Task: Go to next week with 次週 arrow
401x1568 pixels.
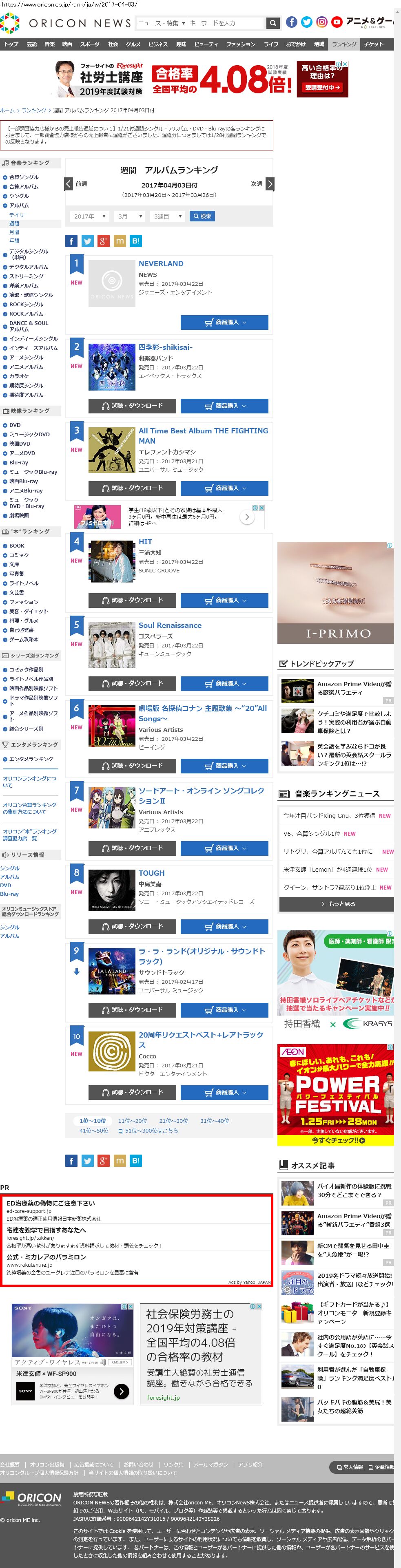Action: pos(270,184)
